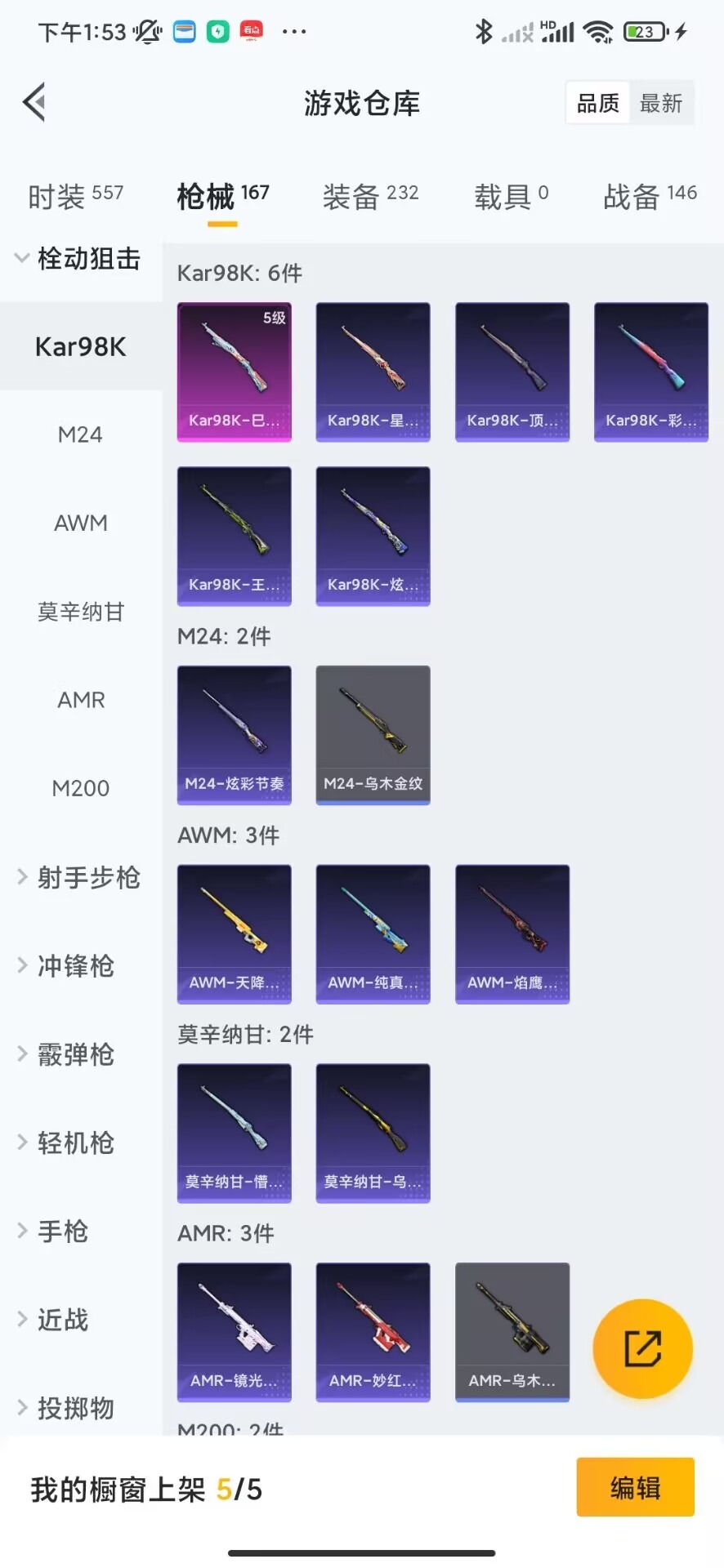Viewport: 724px width, 1568px height.
Task: Sort items by 品质
Action: (598, 104)
